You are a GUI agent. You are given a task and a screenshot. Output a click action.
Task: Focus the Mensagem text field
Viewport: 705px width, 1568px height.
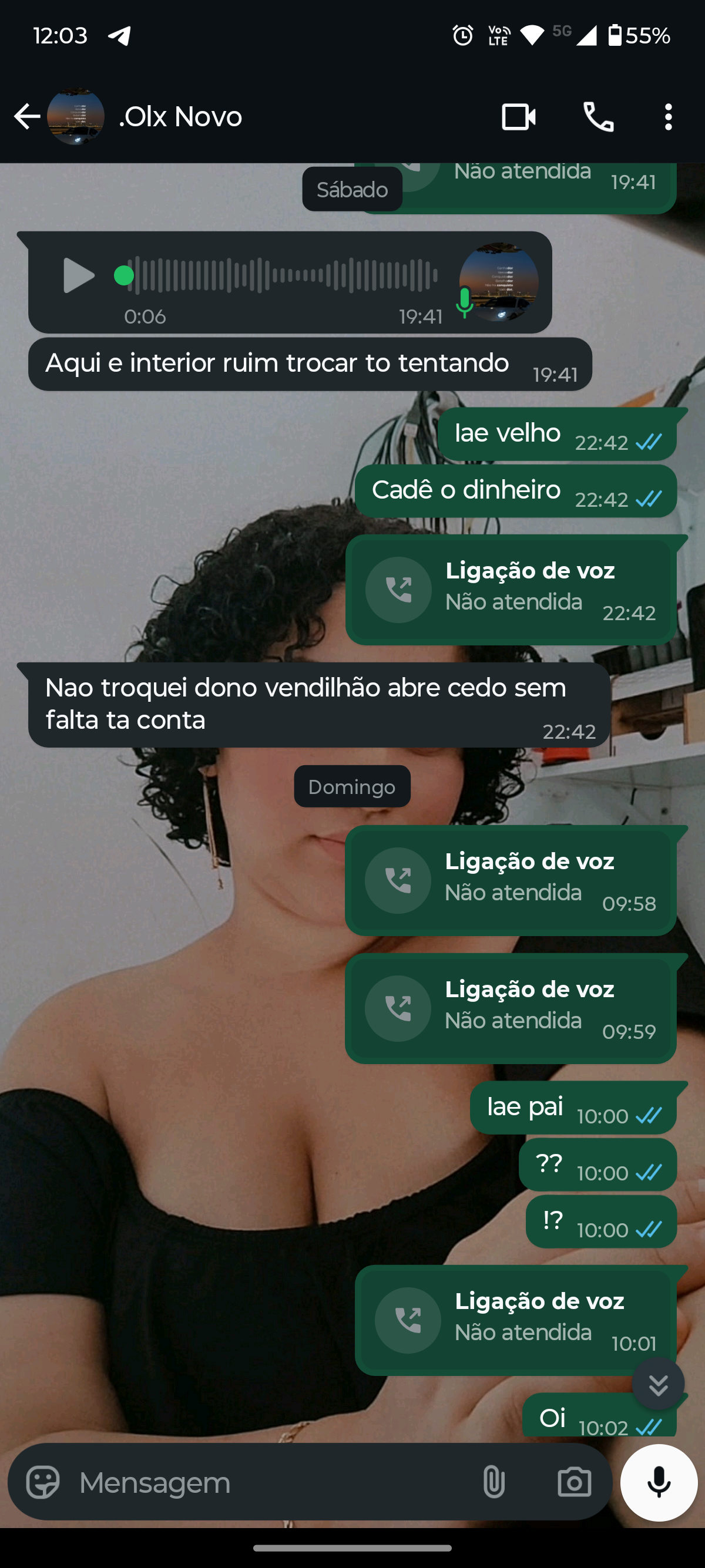click(x=268, y=1482)
